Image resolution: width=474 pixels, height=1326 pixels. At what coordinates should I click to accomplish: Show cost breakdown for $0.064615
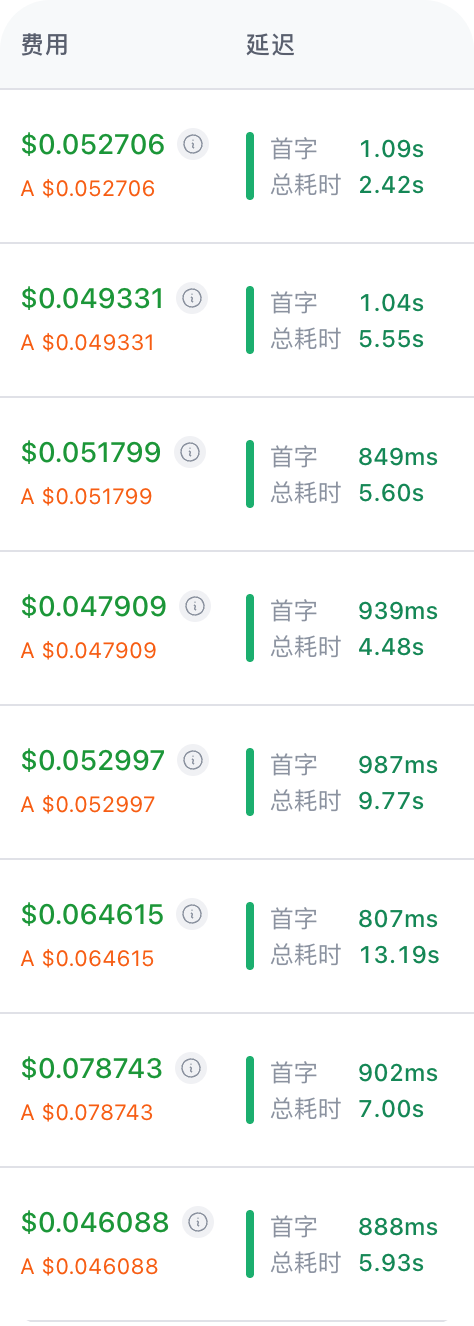point(193,914)
